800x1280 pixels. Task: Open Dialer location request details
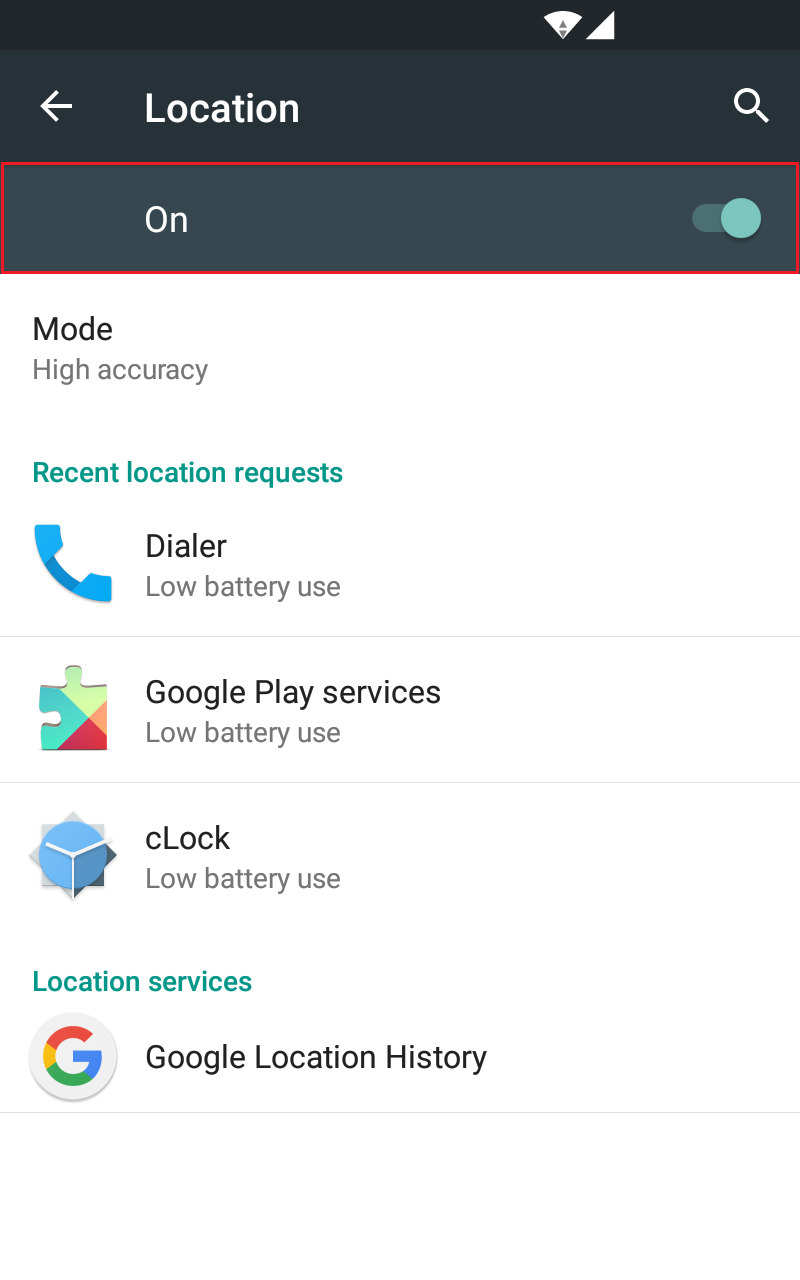400,564
